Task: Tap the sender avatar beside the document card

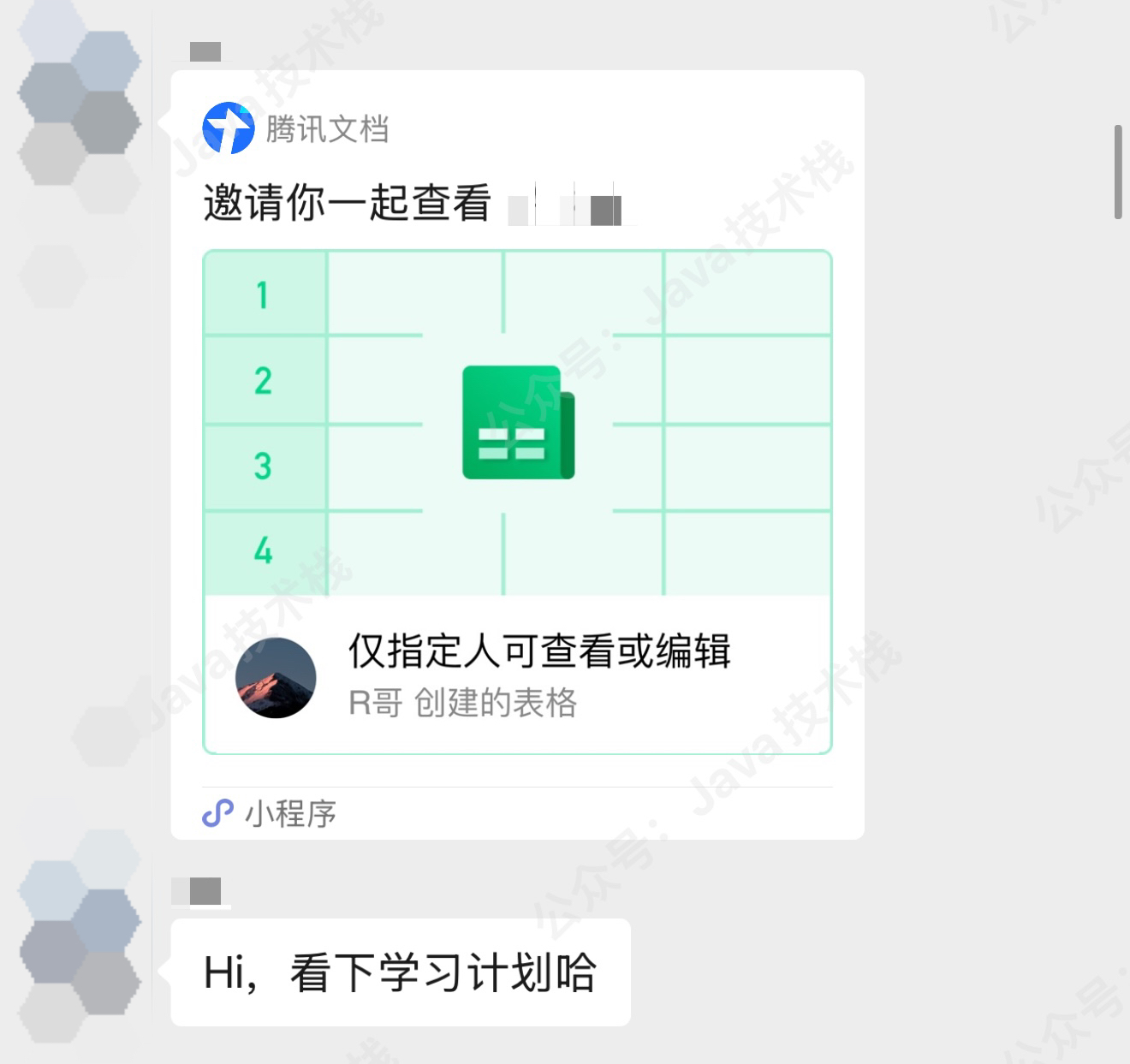Action: (x=80, y=111)
